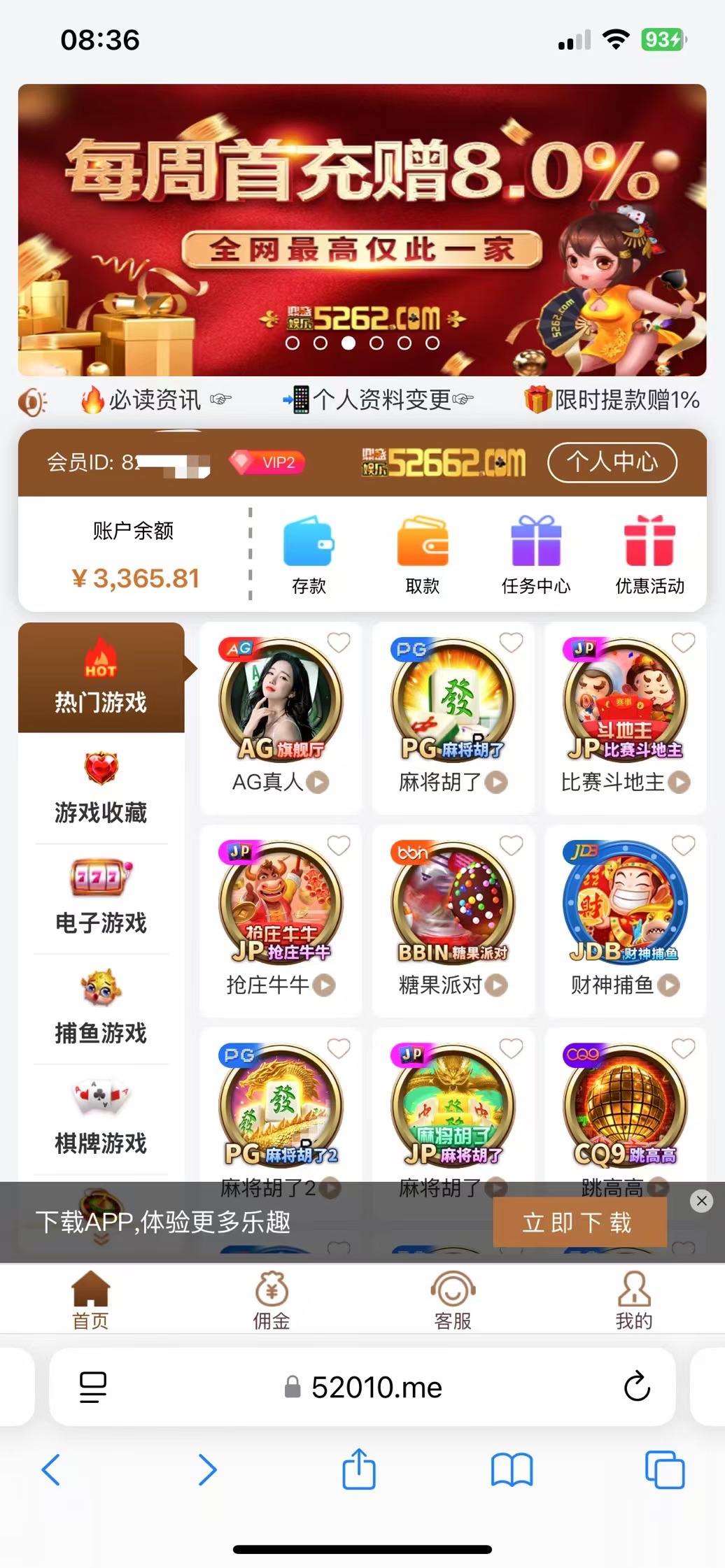
Task: Open the 个人中心 button
Action: pyautogui.click(x=612, y=462)
